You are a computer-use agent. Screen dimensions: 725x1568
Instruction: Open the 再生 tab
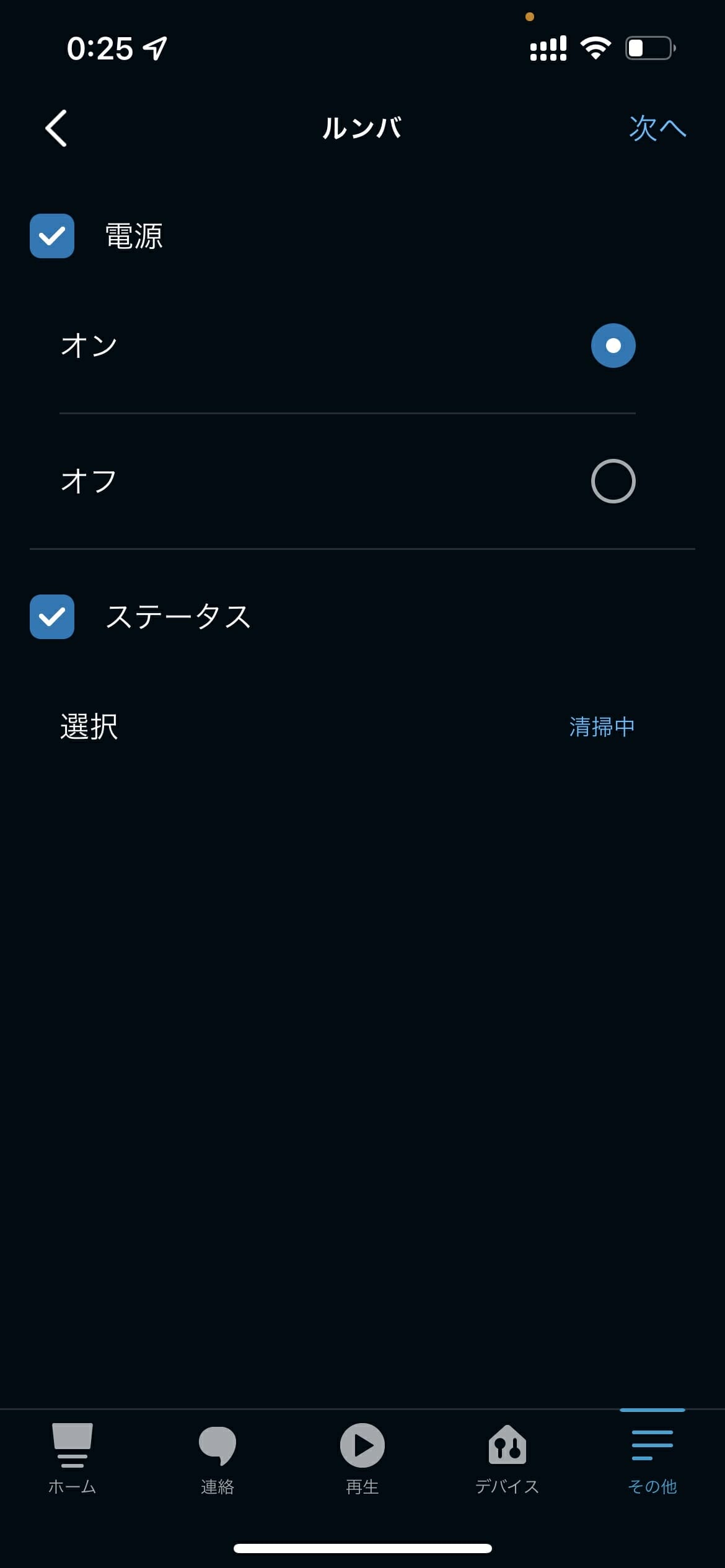coord(362,1458)
